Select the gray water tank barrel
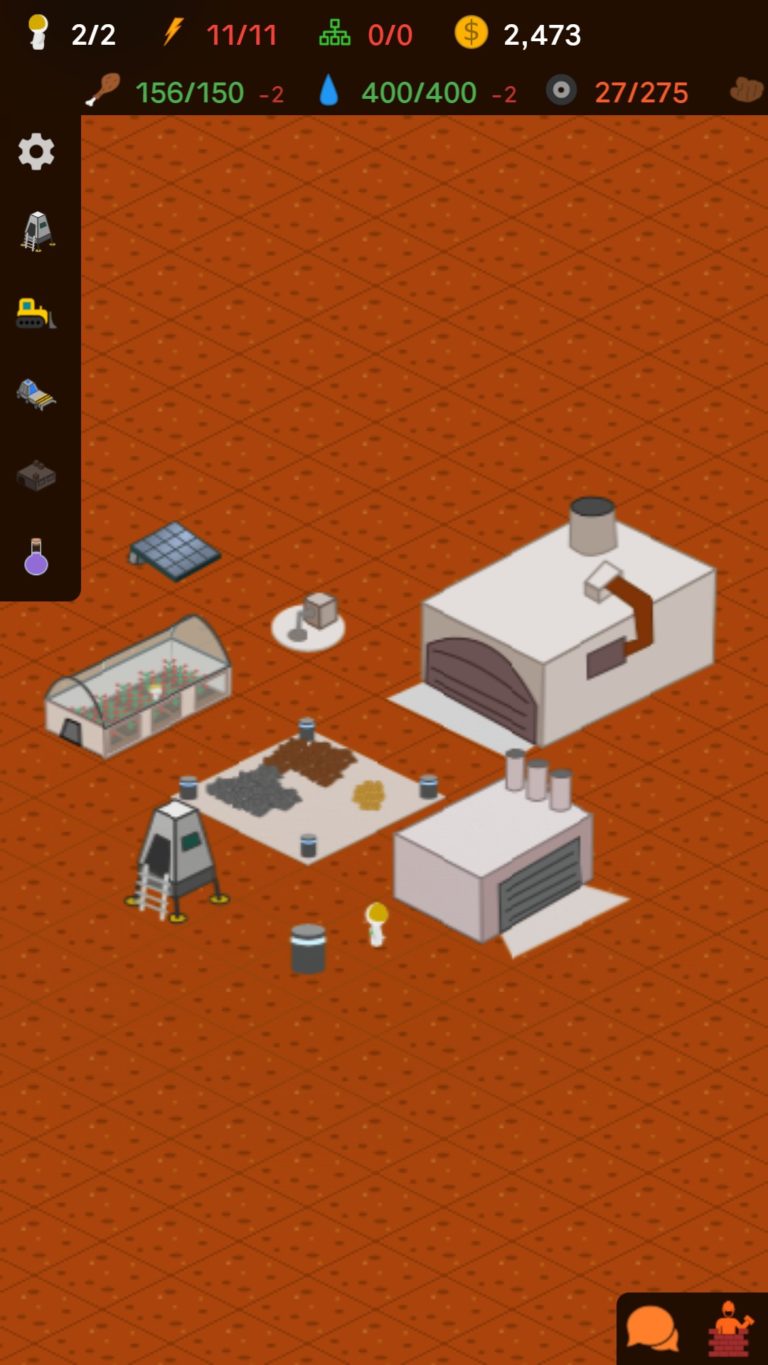The image size is (768, 1365). tap(308, 949)
